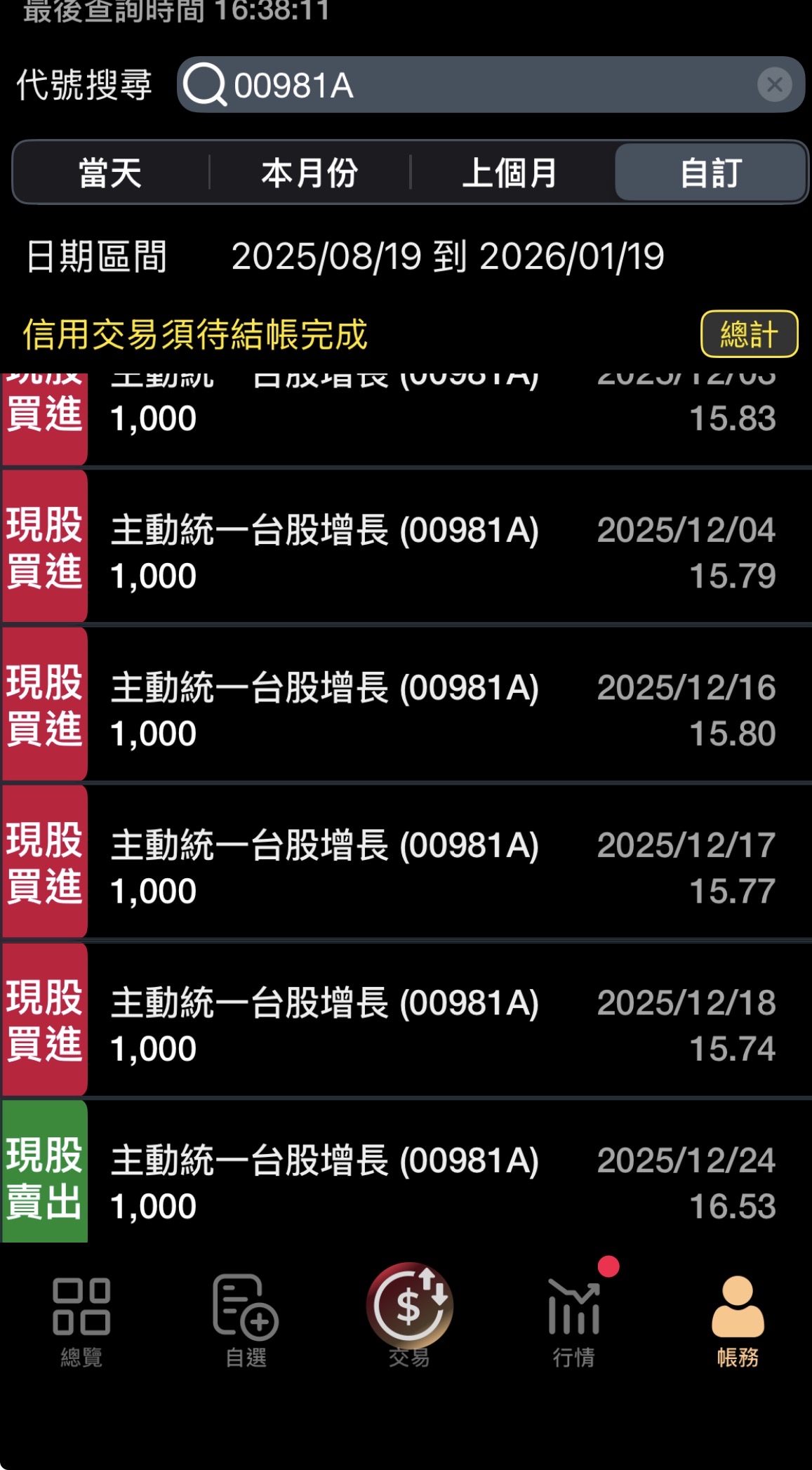Toggle the 總計 summary display
Screen dimensions: 812x1470
(x=750, y=335)
